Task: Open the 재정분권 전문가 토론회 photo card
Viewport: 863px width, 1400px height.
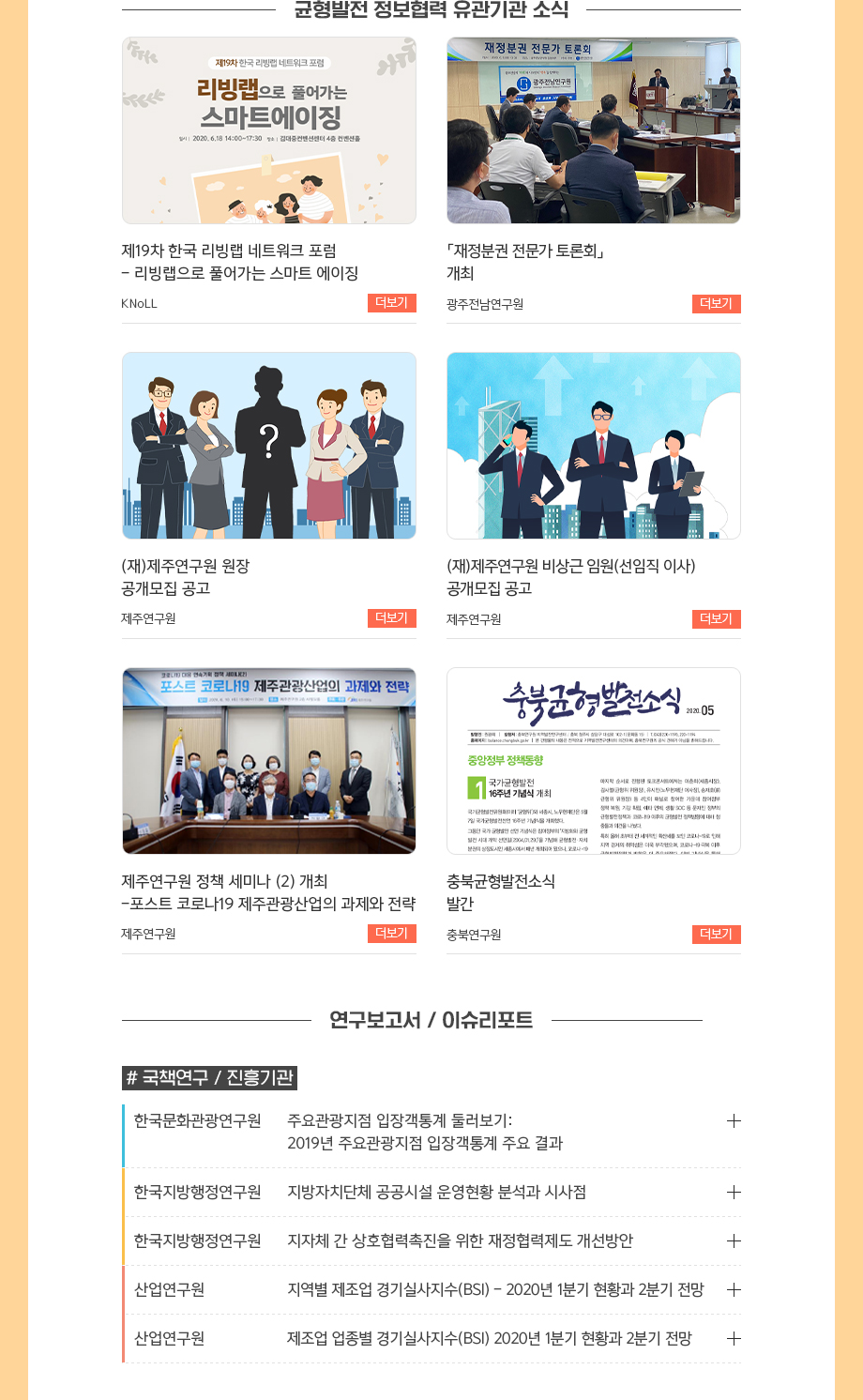Action: (x=594, y=130)
